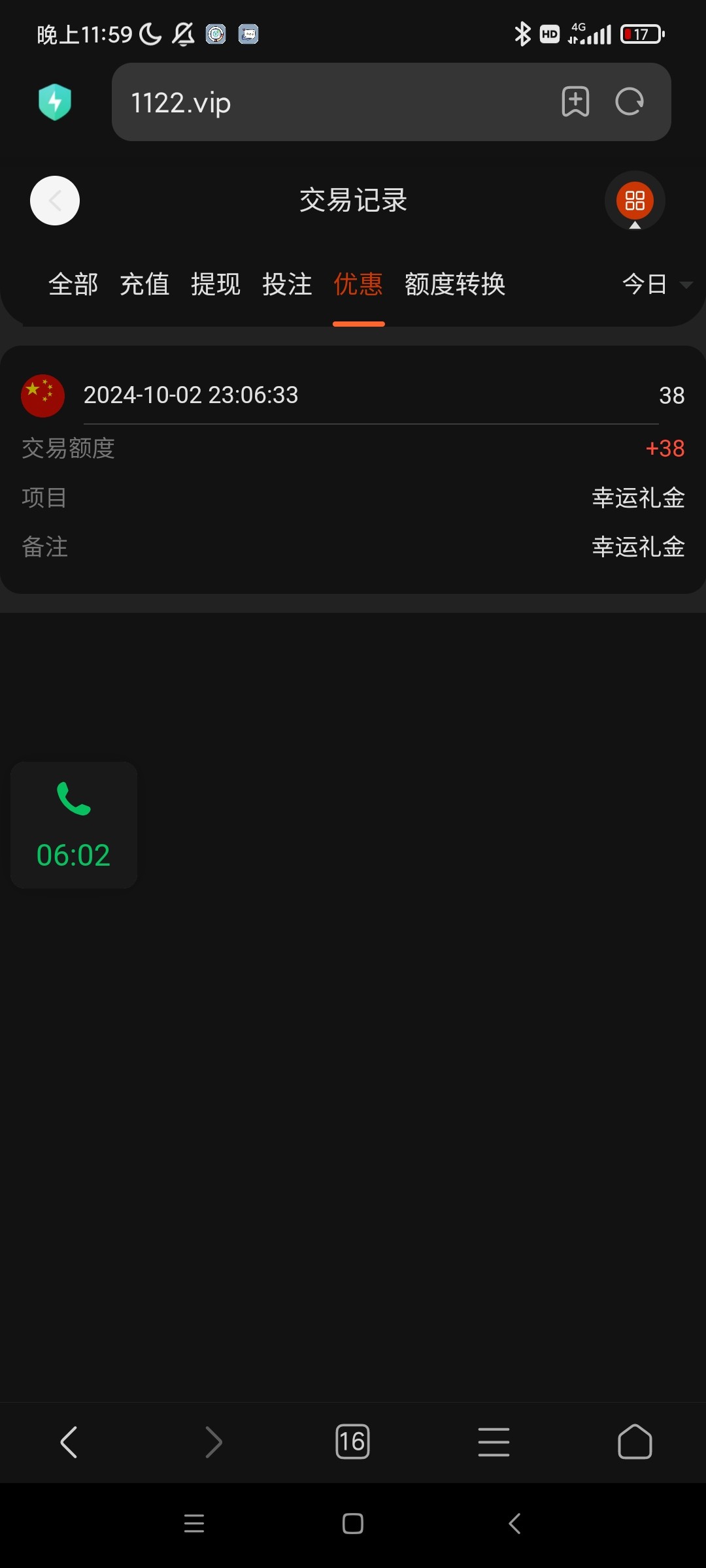Screen dimensions: 706x1568
Task: Navigate to the previous page in browser toolbar
Action: pyautogui.click(x=69, y=1442)
